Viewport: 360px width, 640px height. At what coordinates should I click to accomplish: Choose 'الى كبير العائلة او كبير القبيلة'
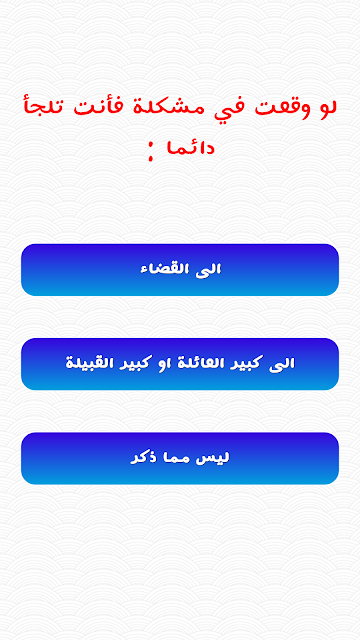coord(180,364)
